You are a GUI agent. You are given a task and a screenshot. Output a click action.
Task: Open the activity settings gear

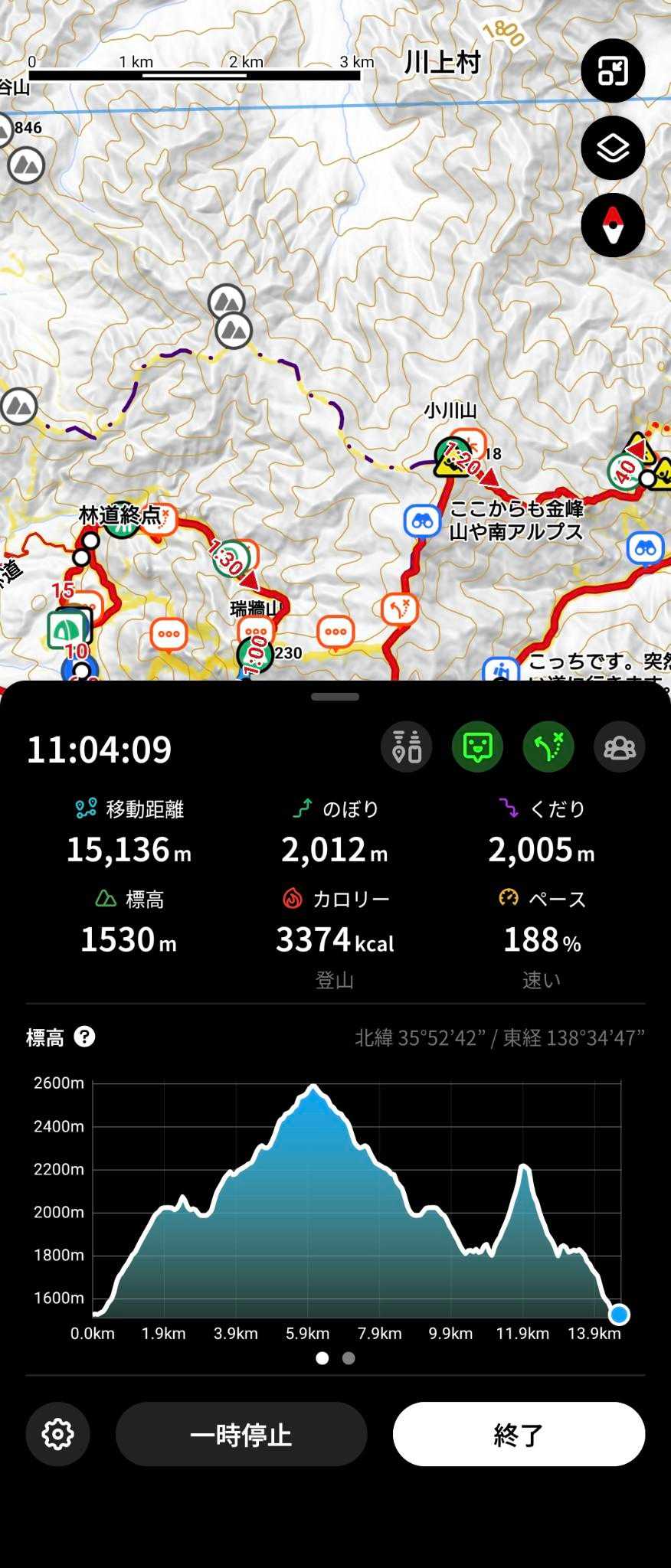(x=57, y=1434)
